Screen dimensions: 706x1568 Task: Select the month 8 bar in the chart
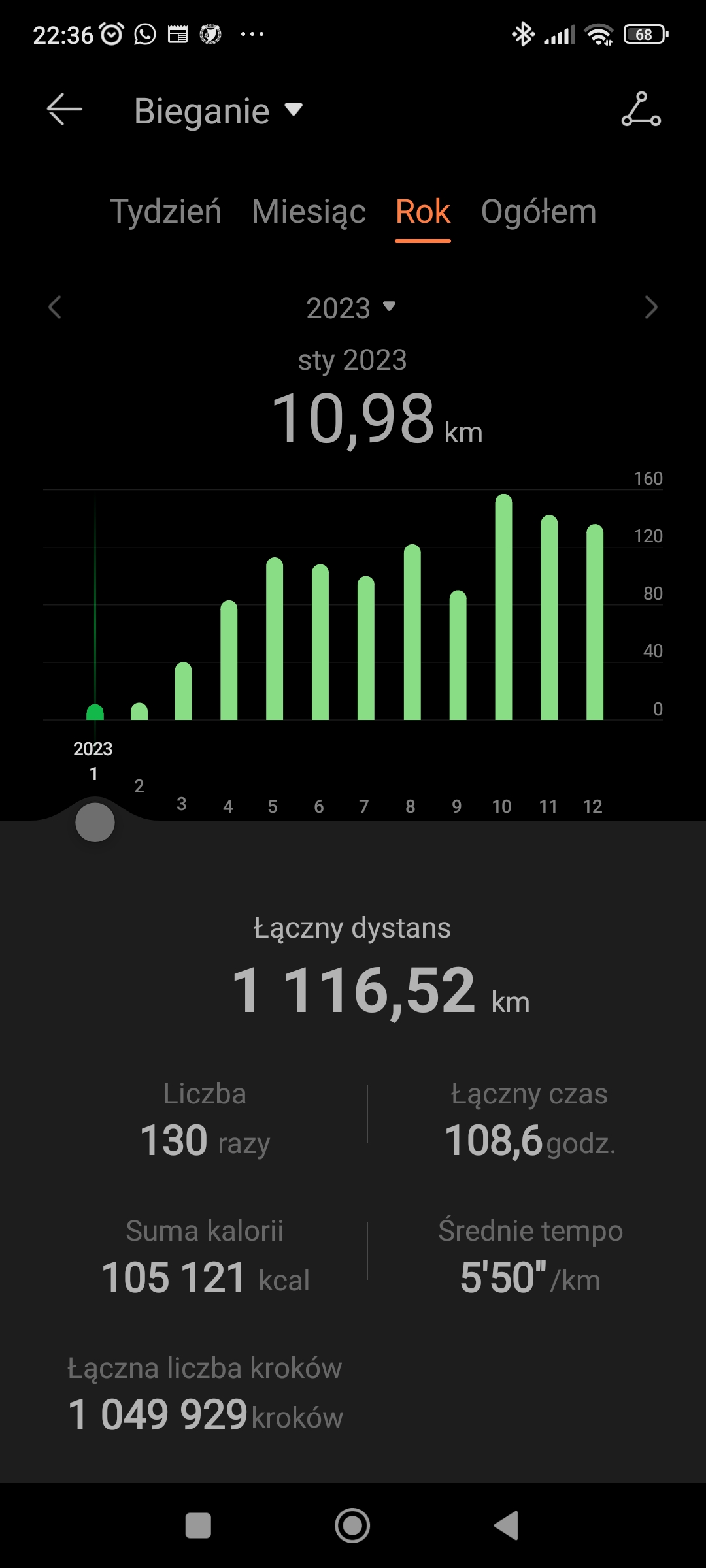pyautogui.click(x=412, y=632)
